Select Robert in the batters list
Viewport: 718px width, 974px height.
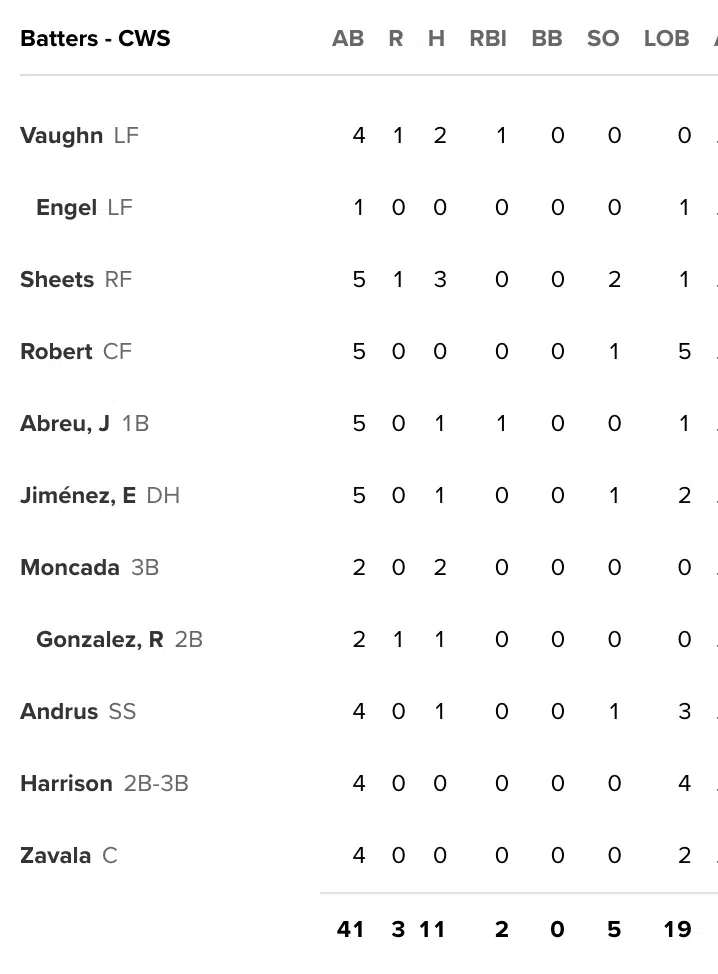(x=56, y=352)
